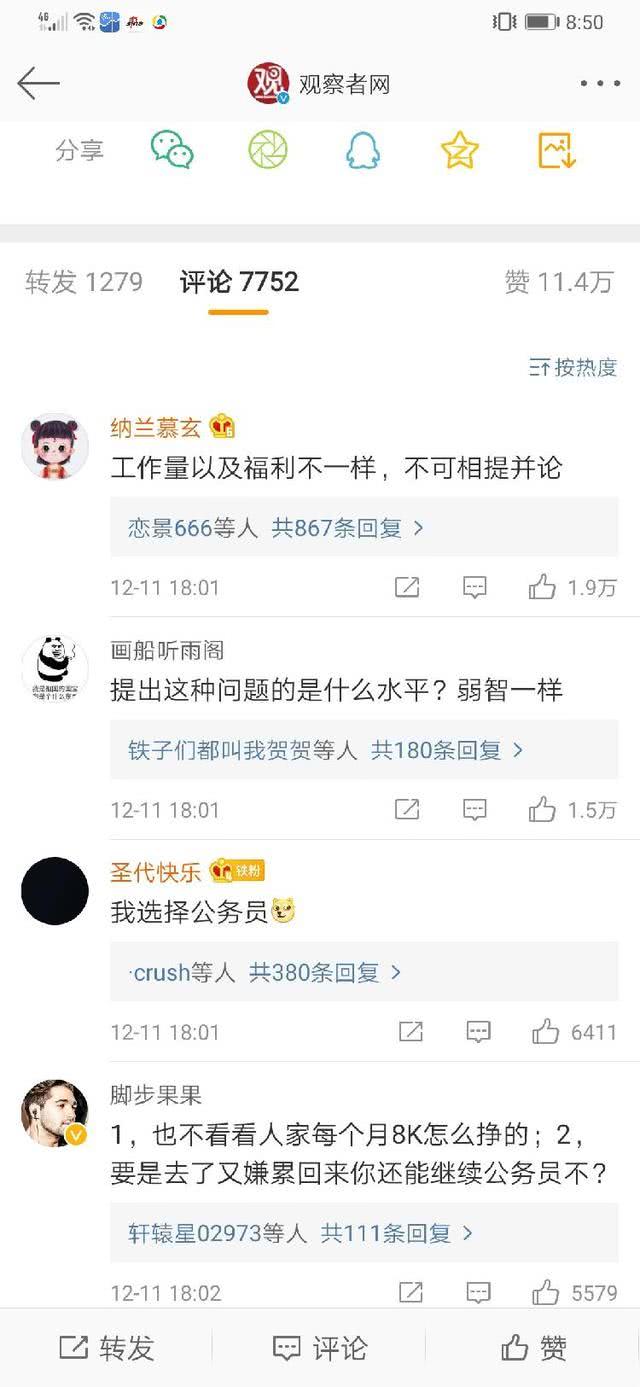Change comment sorting via 按热度

[x=573, y=367]
